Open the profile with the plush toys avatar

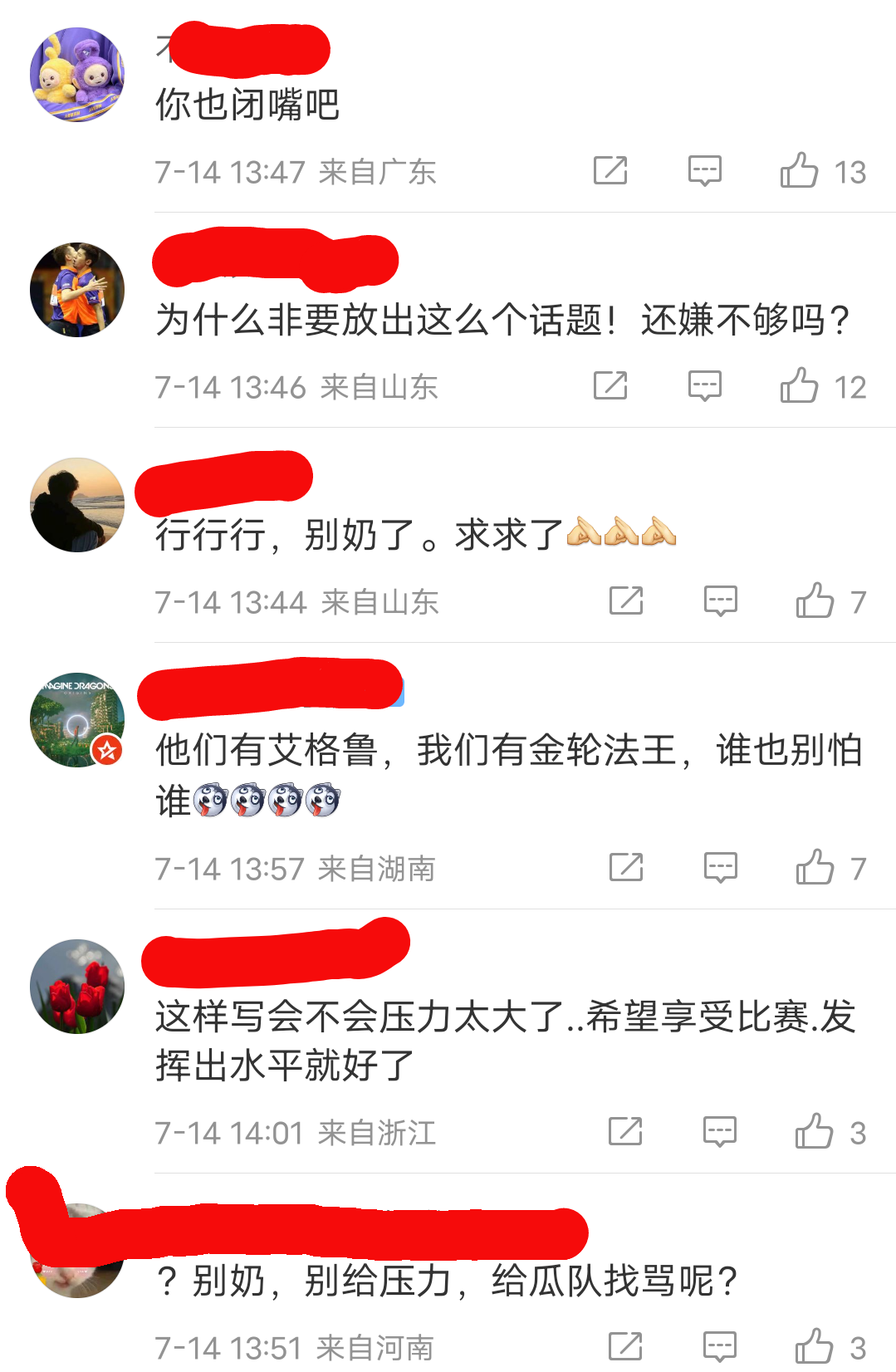click(x=77, y=75)
